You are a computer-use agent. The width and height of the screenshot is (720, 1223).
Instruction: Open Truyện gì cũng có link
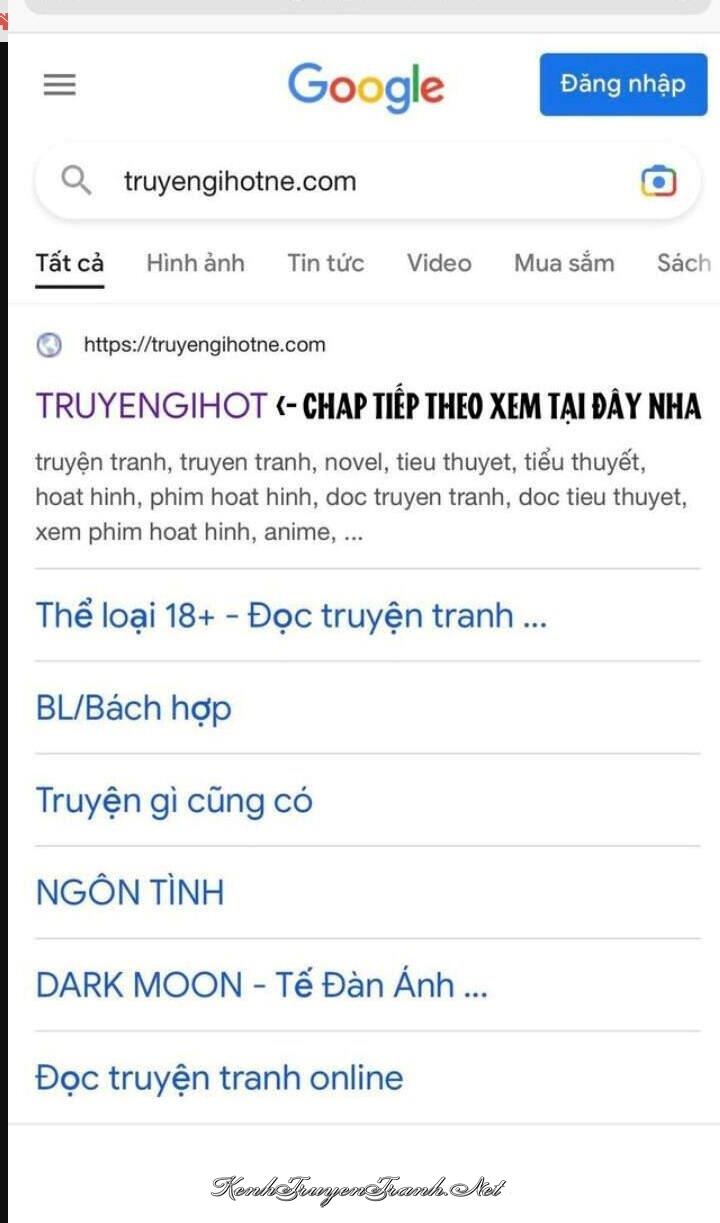tap(174, 800)
